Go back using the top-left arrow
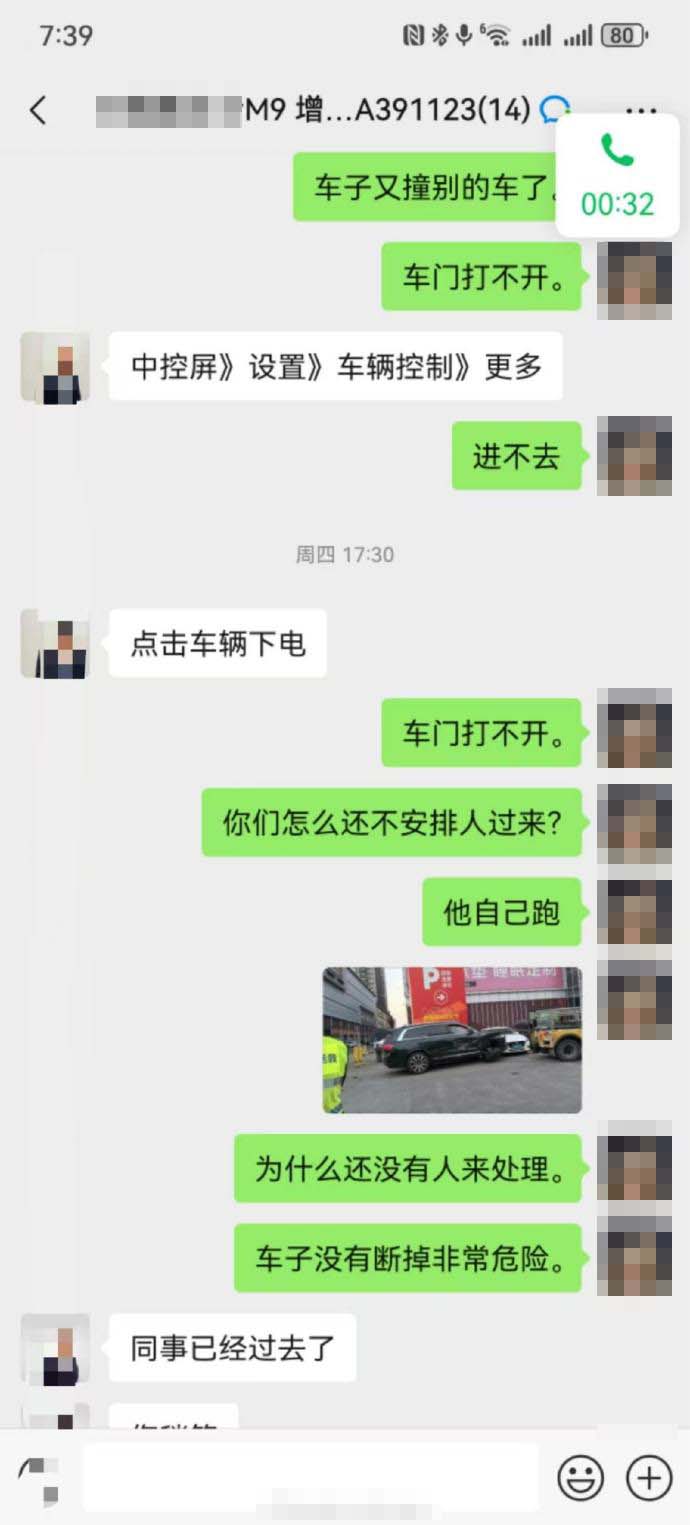 point(38,110)
